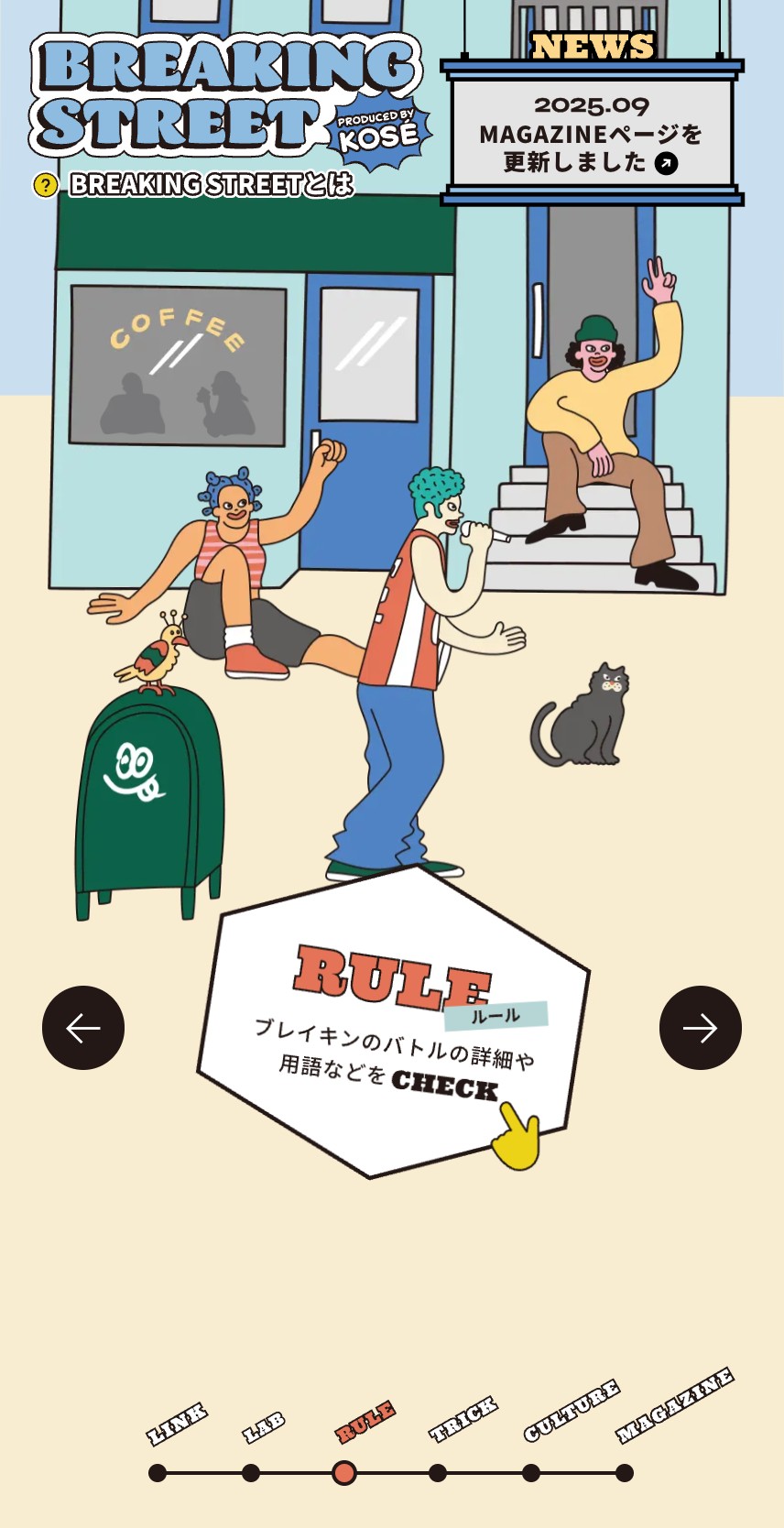
Task: Open the NEWS board about the MAGAZINE update
Action: point(592,134)
